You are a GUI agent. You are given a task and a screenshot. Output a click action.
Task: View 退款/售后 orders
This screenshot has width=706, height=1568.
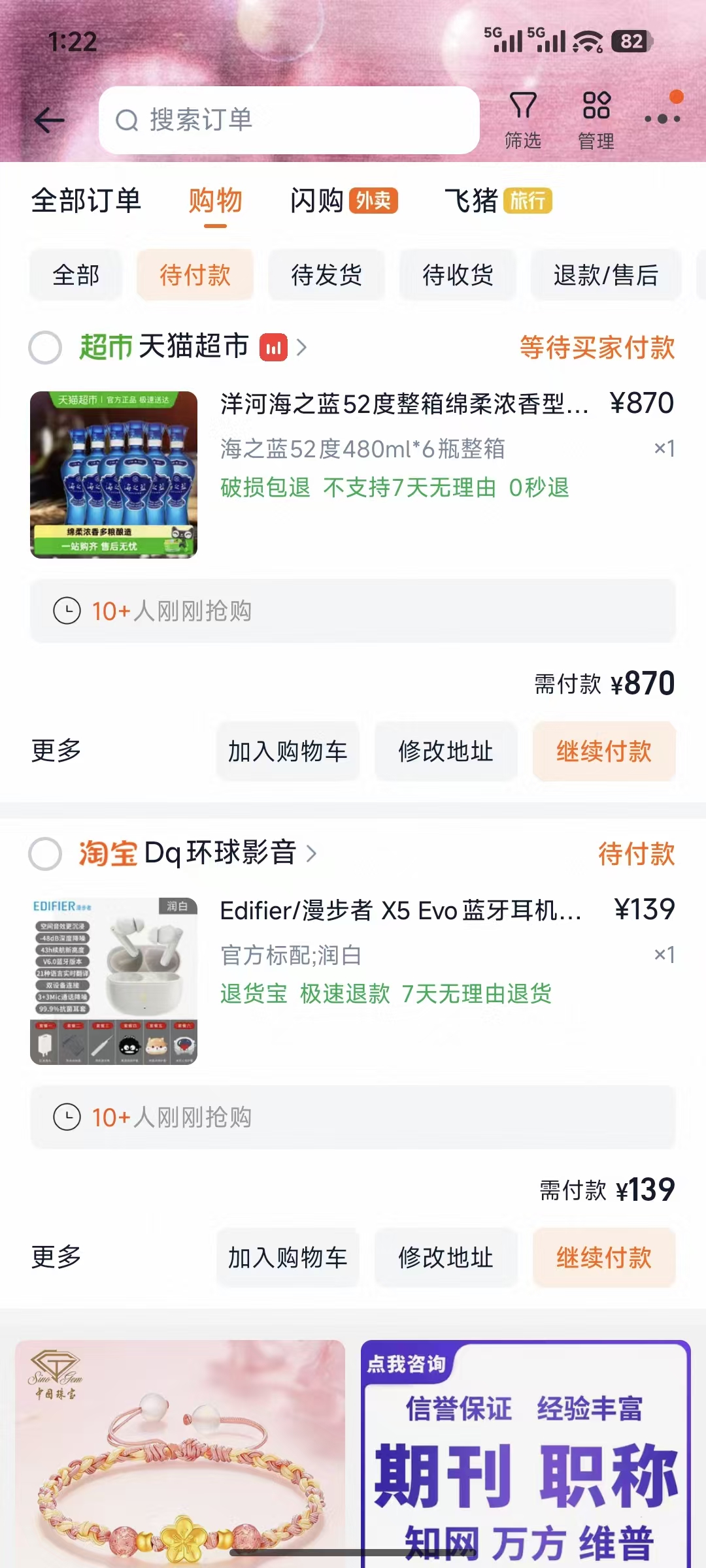tap(605, 275)
